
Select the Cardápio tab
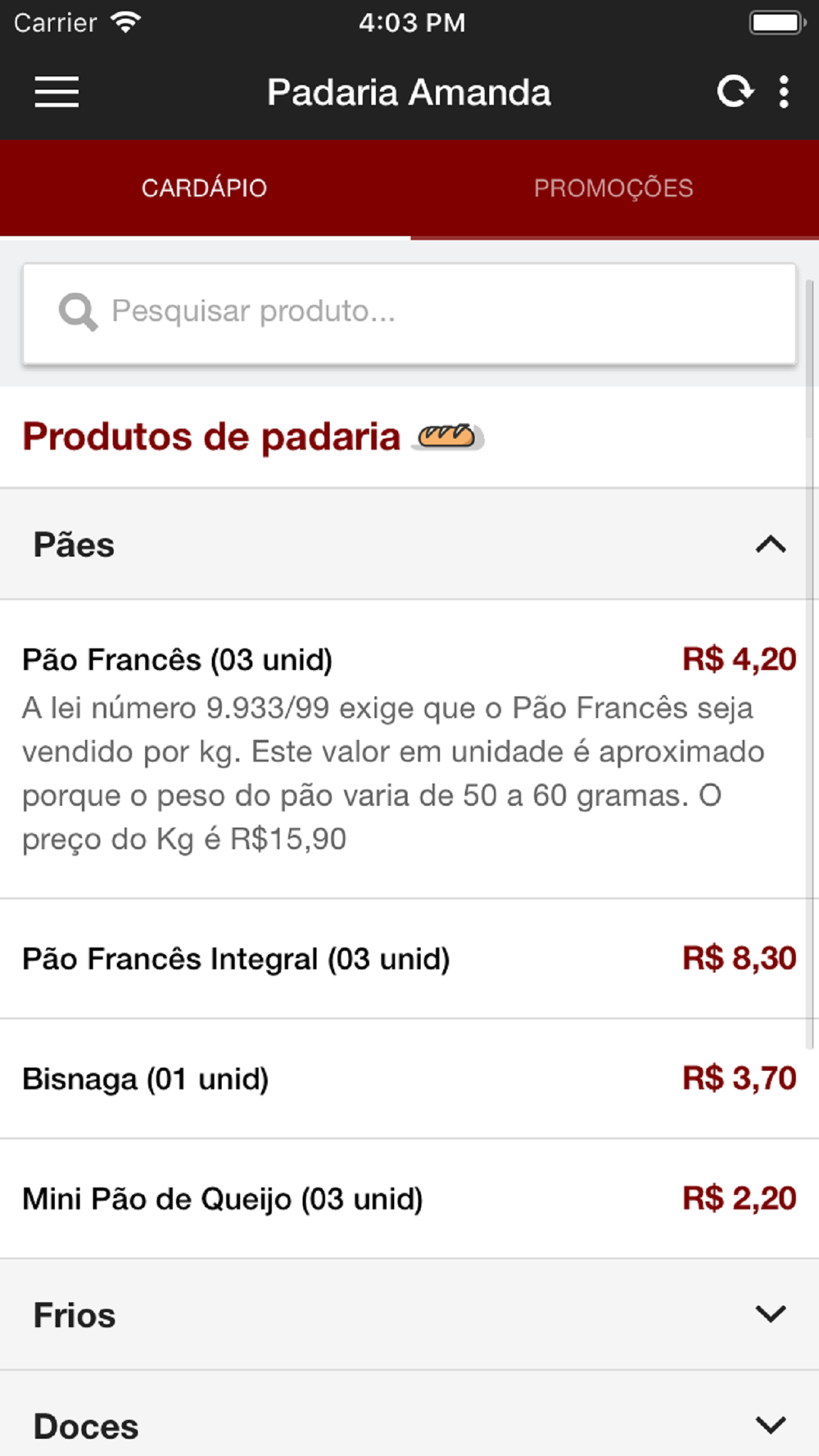pos(205,188)
